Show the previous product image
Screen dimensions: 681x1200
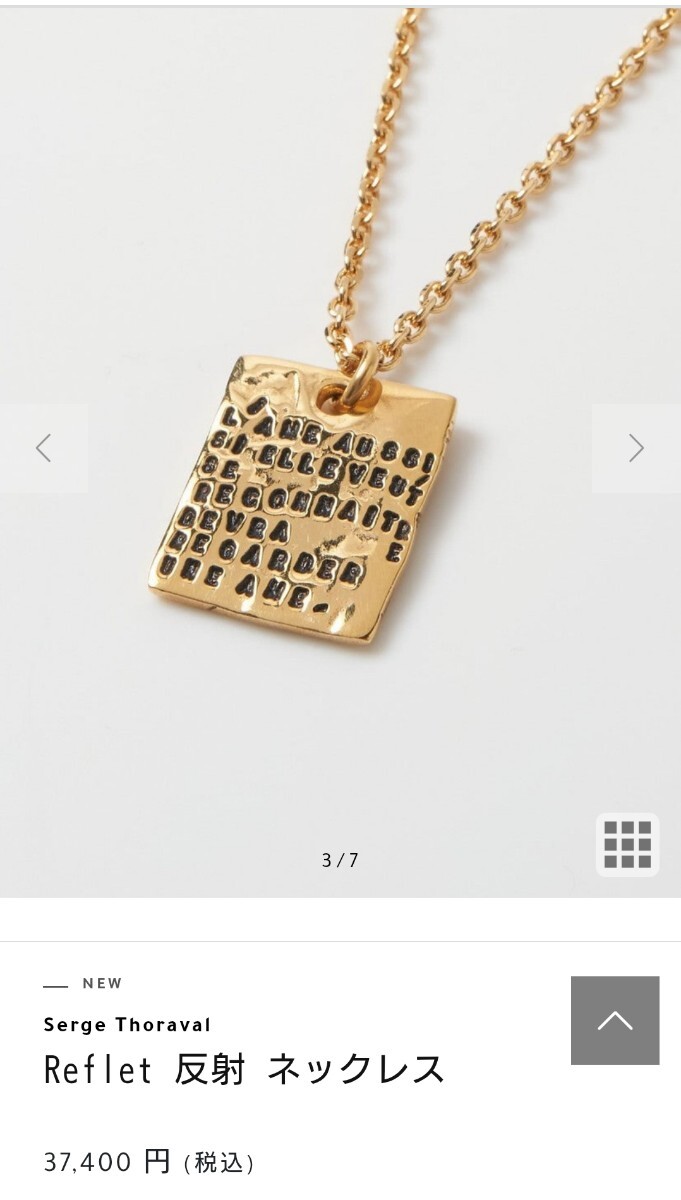click(x=43, y=448)
